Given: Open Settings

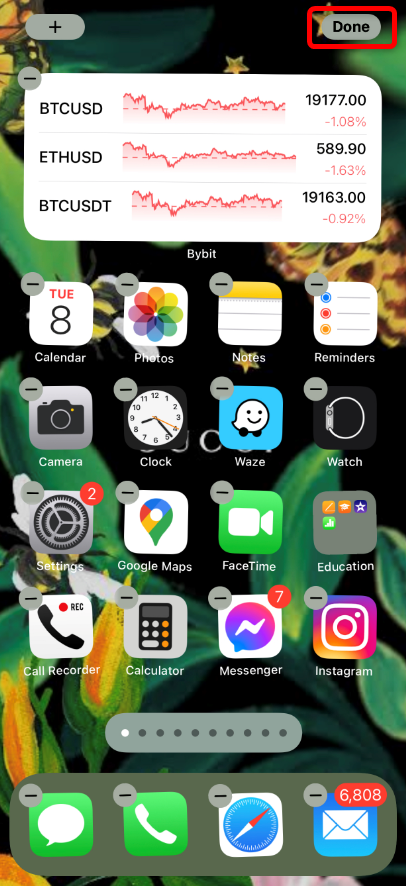Looking at the screenshot, I should point(60,523).
